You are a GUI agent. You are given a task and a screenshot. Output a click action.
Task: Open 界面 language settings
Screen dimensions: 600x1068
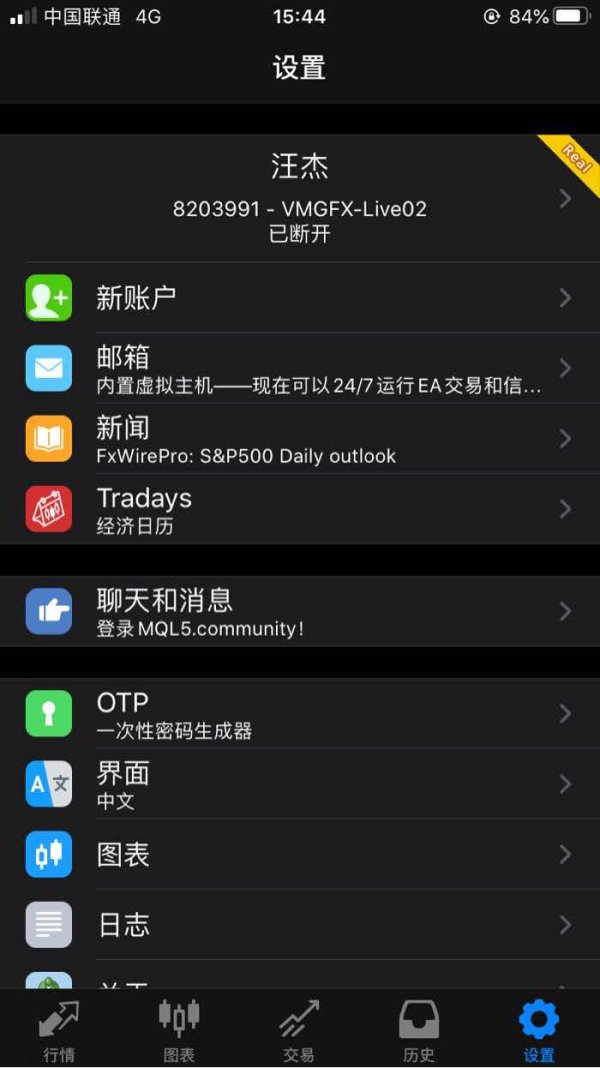coord(300,784)
